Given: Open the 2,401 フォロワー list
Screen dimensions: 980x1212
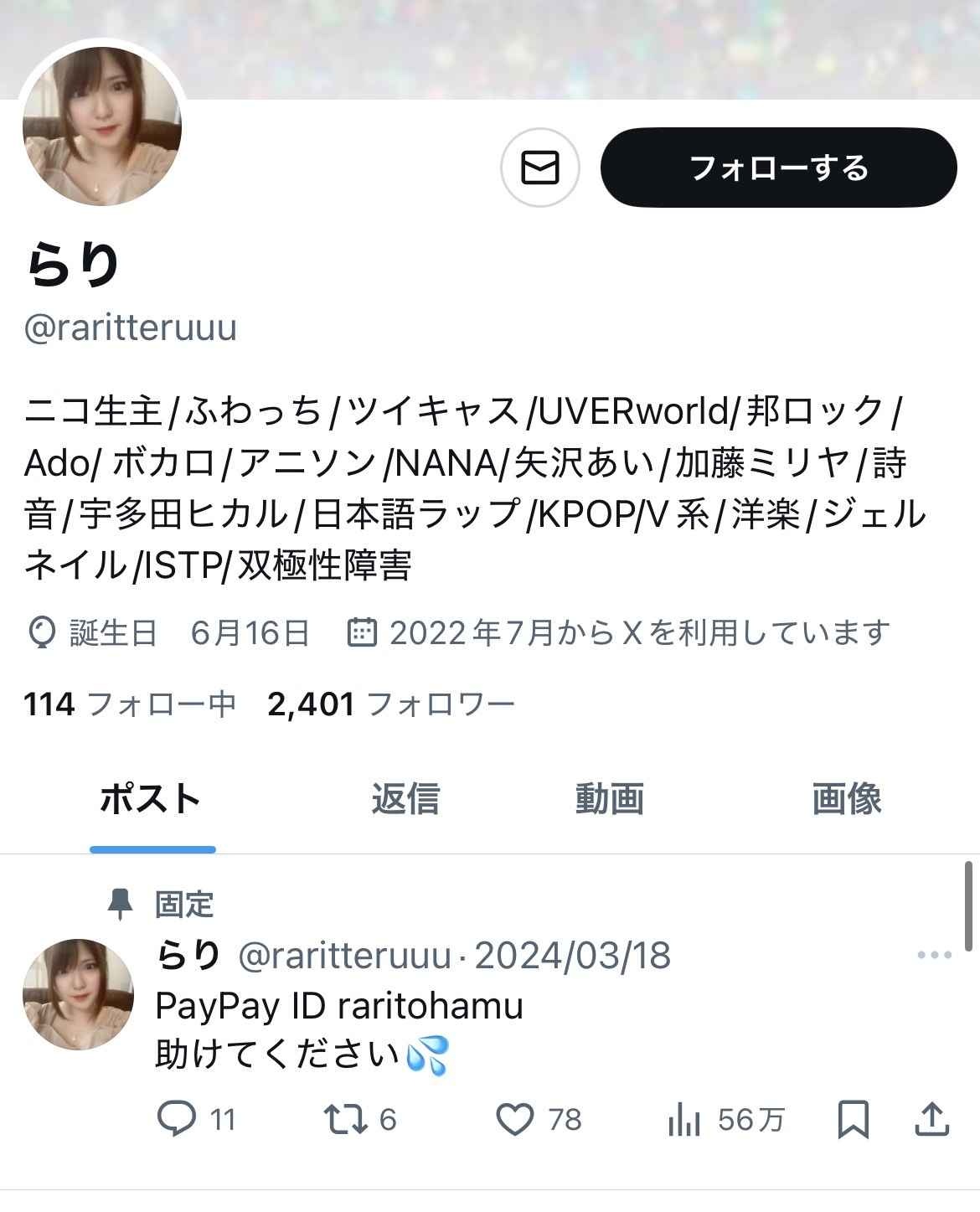Looking at the screenshot, I should tap(390, 704).
